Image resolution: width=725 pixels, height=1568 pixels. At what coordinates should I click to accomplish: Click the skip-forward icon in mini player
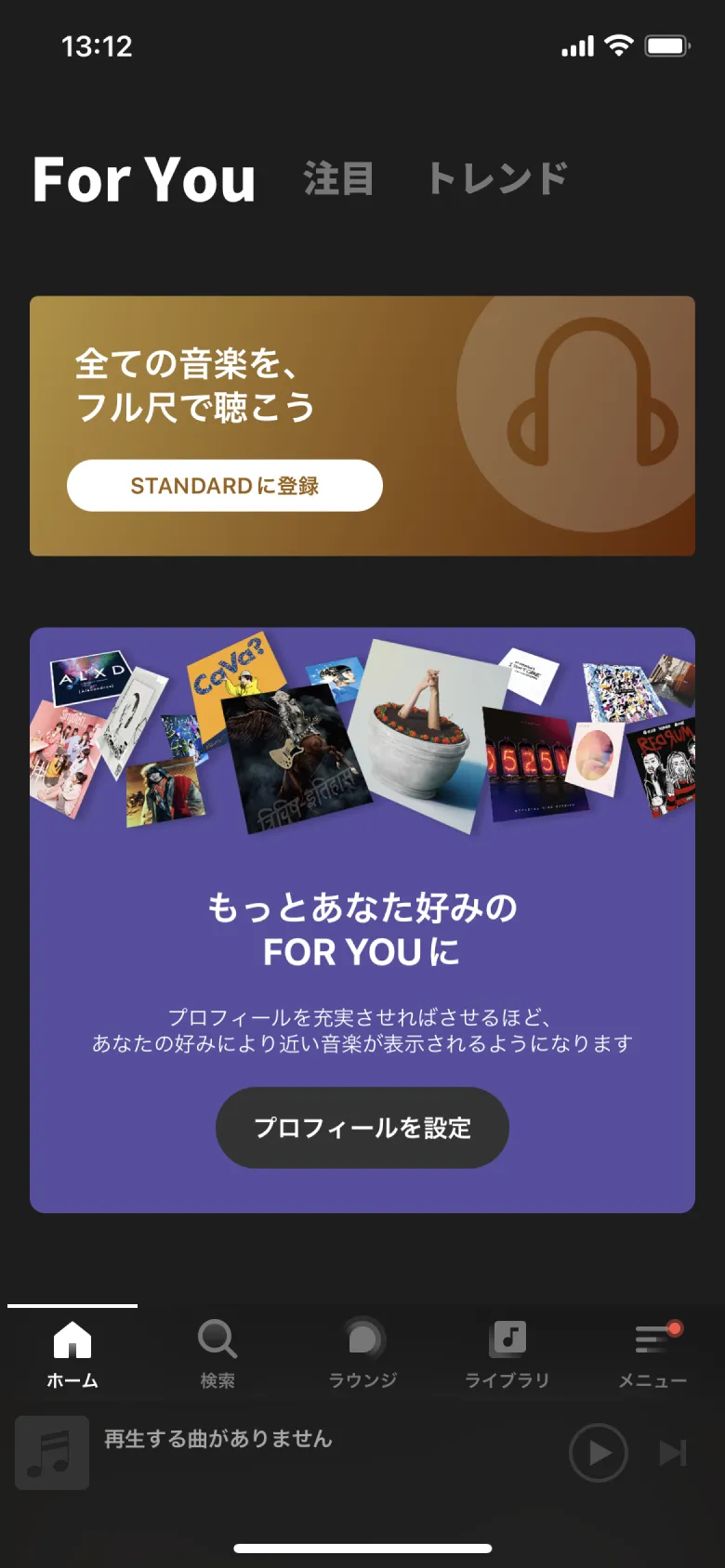(x=672, y=1454)
